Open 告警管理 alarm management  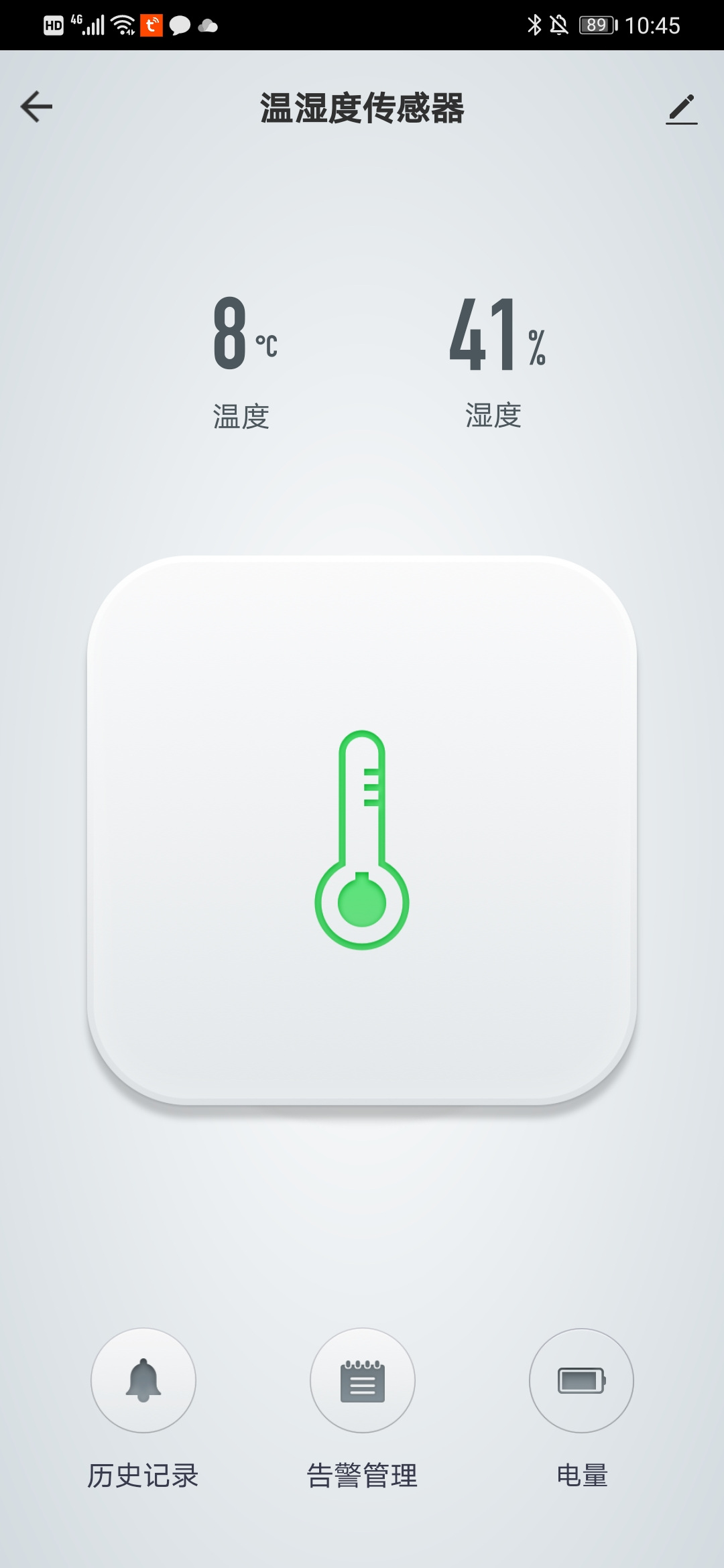click(x=362, y=1380)
